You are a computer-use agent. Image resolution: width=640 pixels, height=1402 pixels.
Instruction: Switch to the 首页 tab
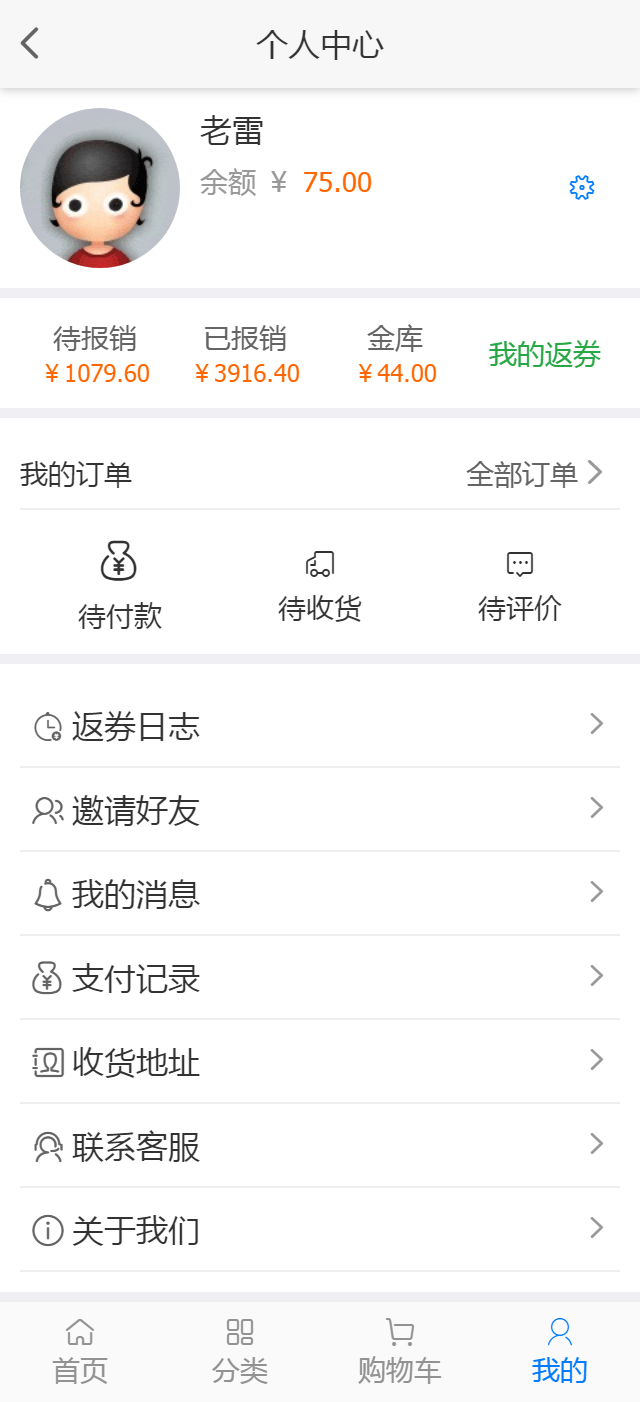(80, 1351)
